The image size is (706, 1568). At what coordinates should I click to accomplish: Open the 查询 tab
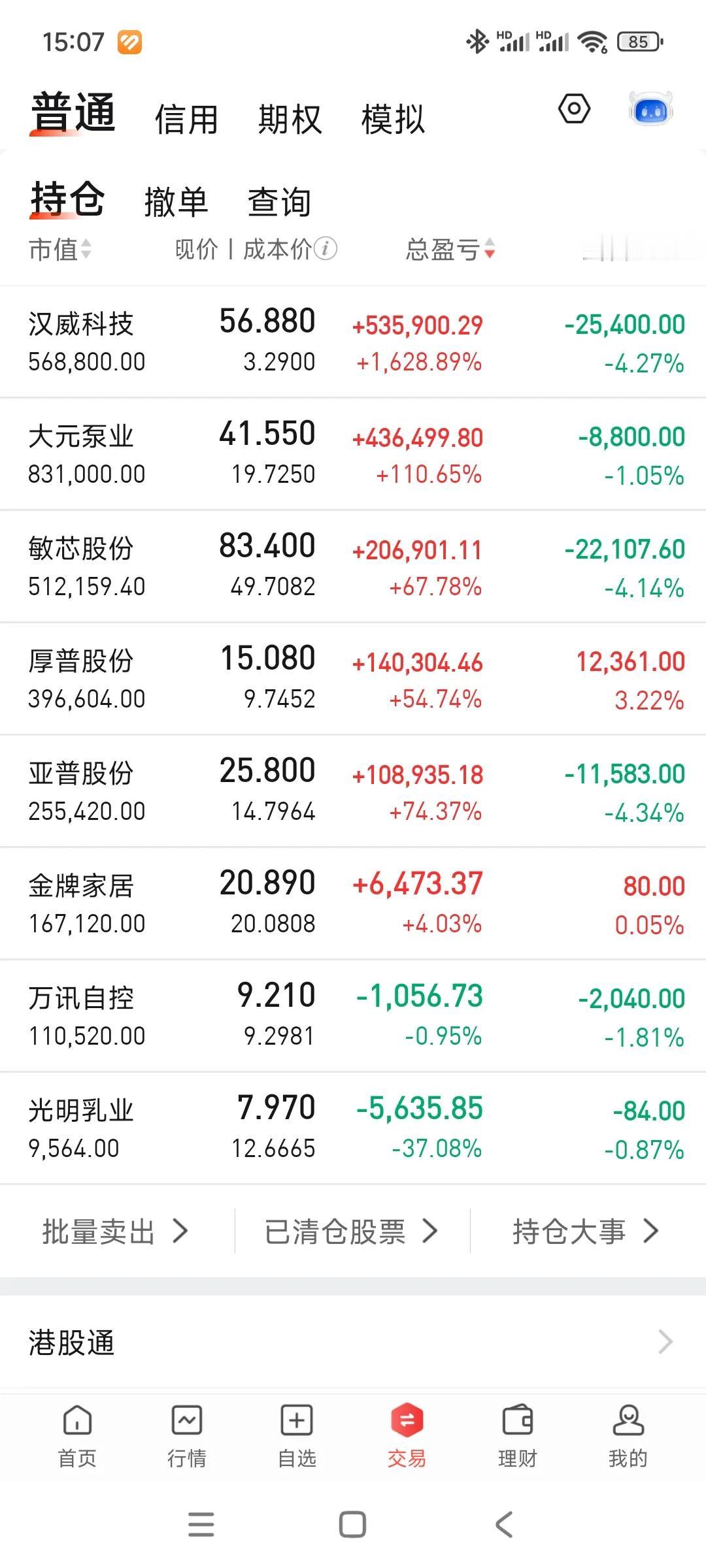pos(278,203)
